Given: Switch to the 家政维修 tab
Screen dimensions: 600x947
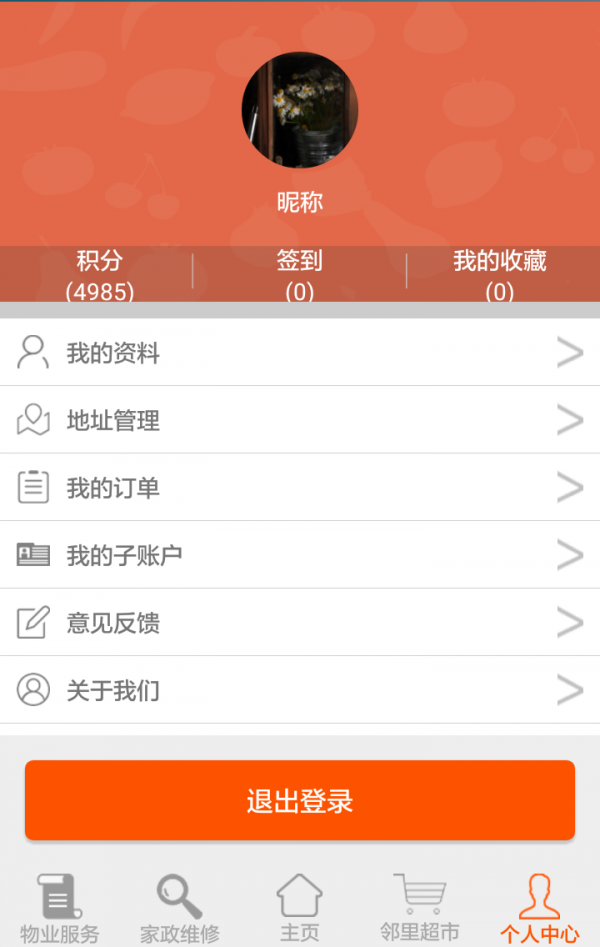Looking at the screenshot, I should click(180, 908).
